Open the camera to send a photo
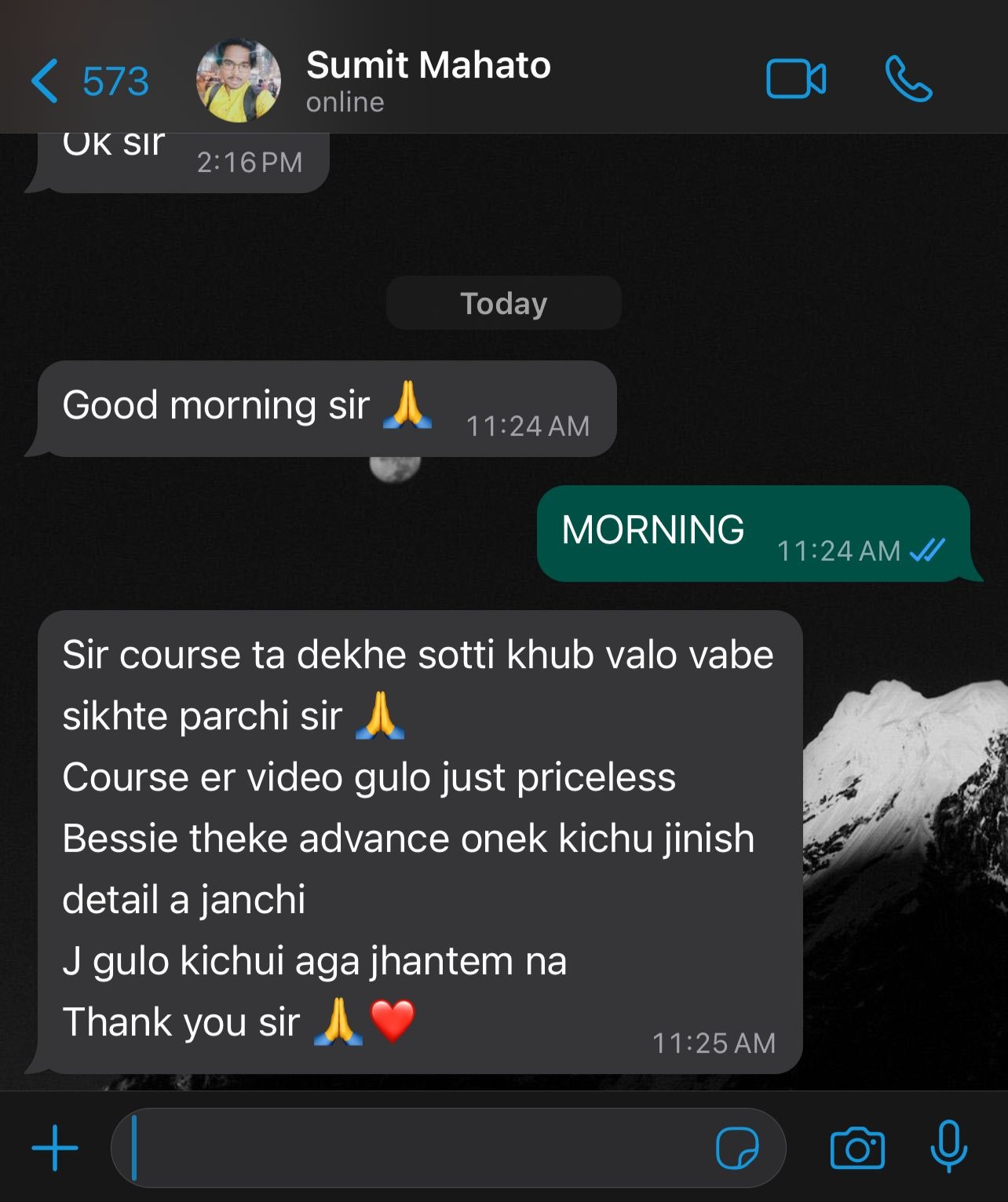The width and height of the screenshot is (1008, 1202). tap(857, 1148)
